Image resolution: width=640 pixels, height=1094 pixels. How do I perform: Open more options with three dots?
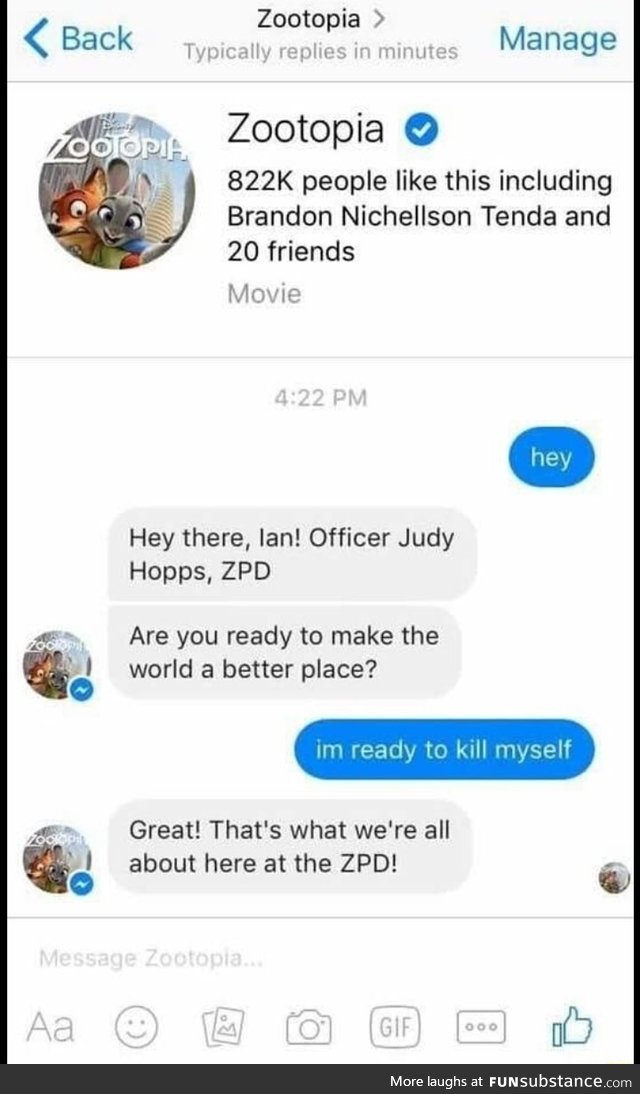481,1027
